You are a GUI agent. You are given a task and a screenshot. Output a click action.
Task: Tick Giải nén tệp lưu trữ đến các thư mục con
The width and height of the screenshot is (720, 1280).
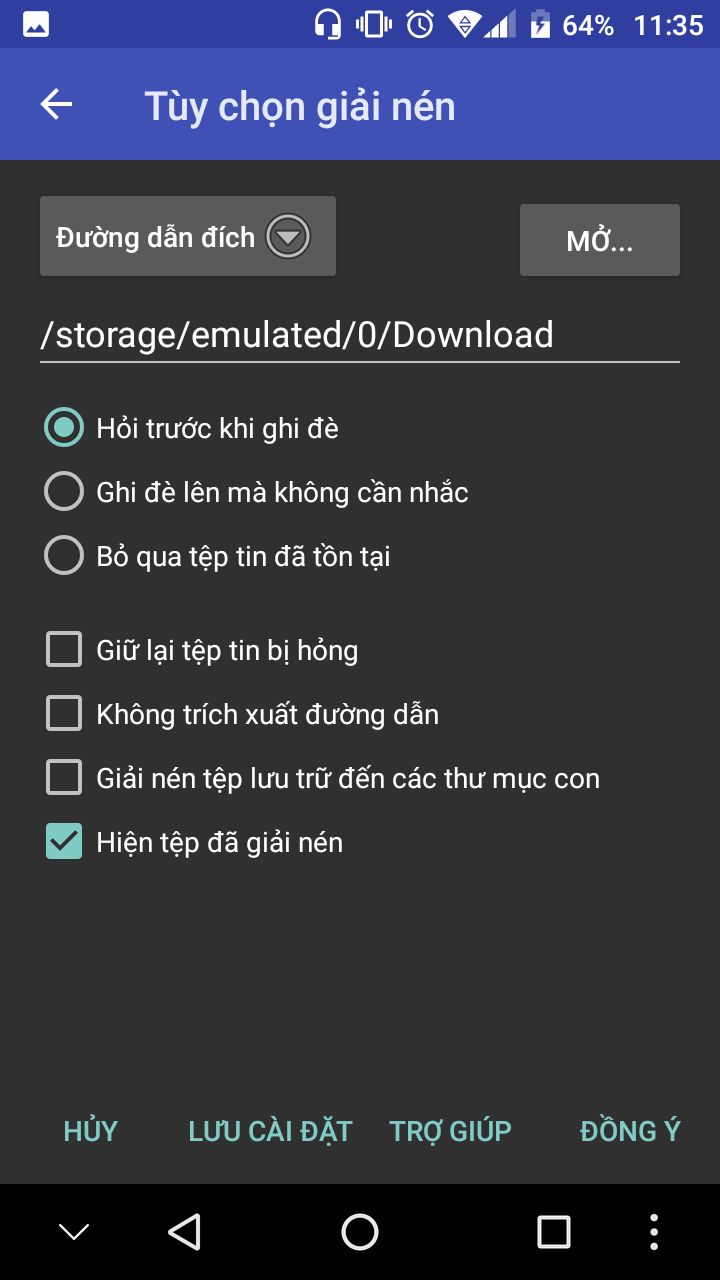(x=323, y=778)
